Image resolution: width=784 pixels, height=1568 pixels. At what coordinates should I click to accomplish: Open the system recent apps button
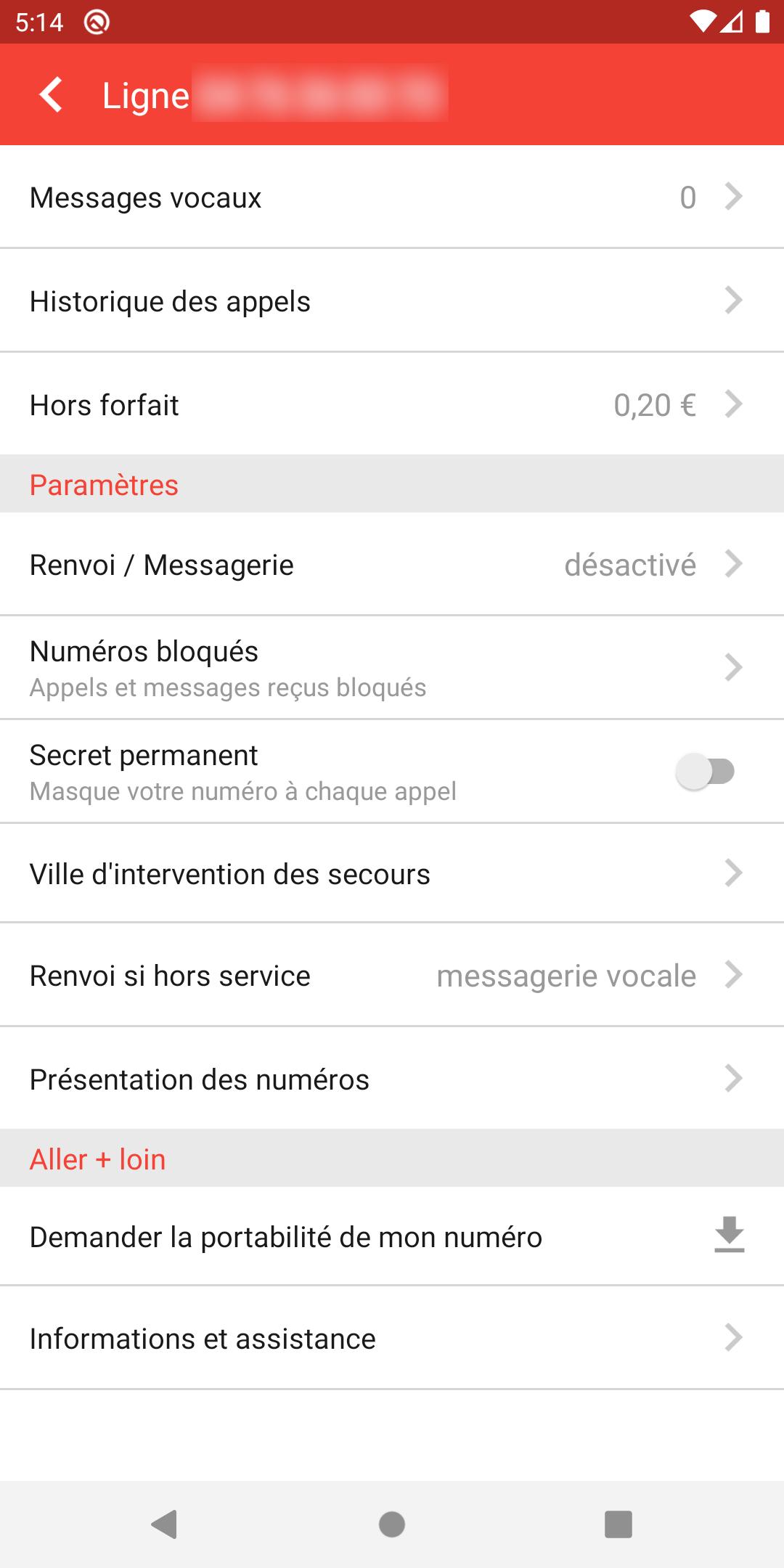[x=618, y=1524]
